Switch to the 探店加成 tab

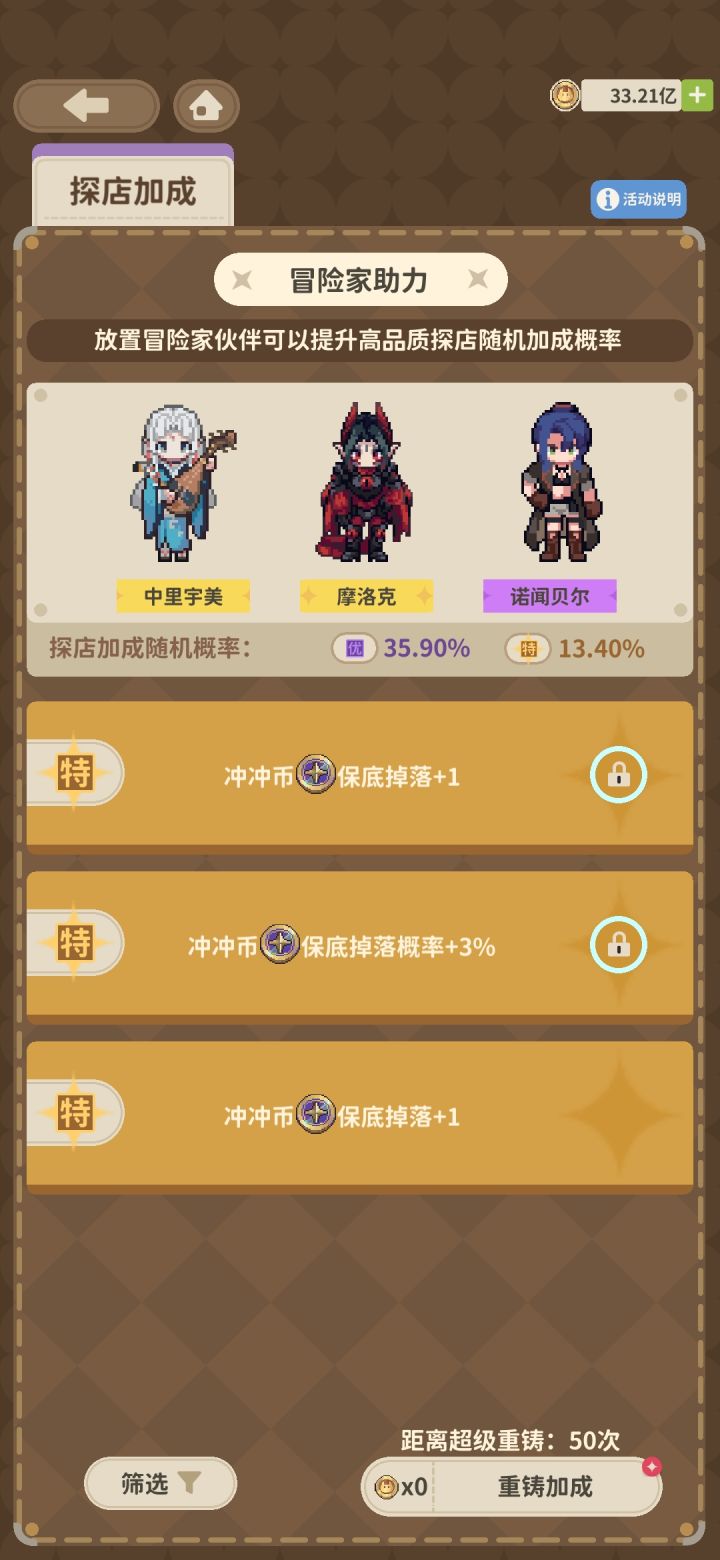coord(131,189)
